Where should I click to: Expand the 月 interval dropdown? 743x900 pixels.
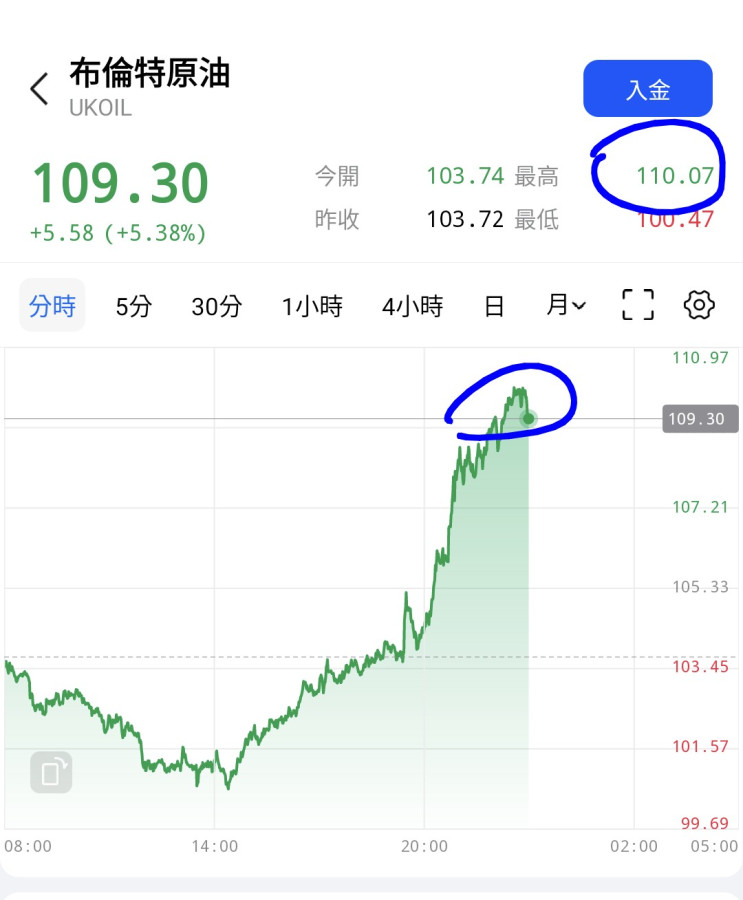coord(566,305)
